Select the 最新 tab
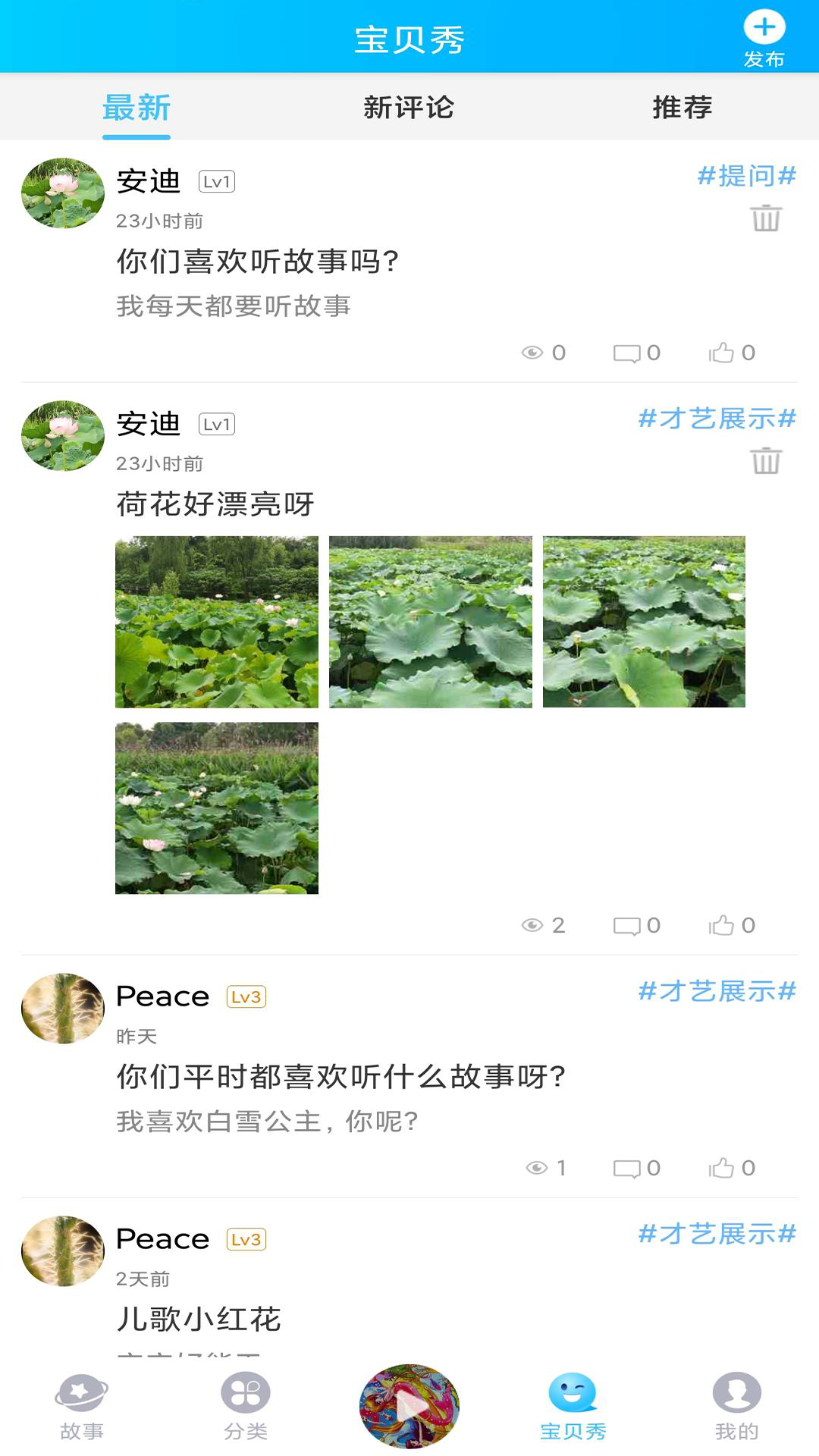The image size is (819, 1456). (136, 108)
